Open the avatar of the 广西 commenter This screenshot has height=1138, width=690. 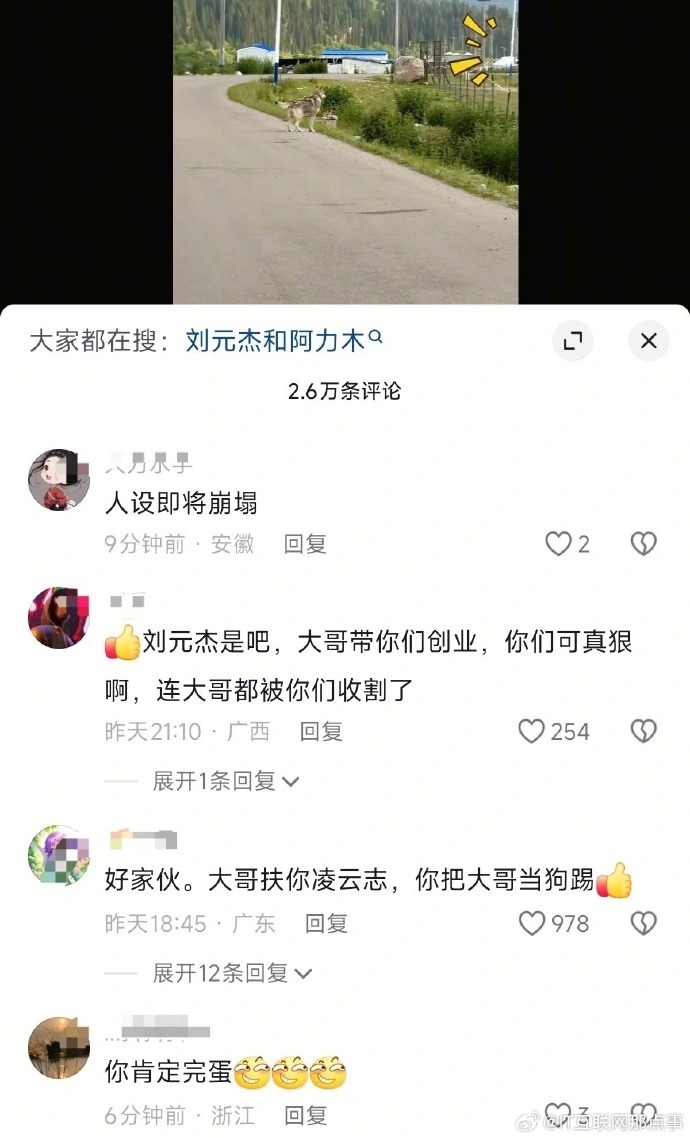pyautogui.click(x=59, y=618)
